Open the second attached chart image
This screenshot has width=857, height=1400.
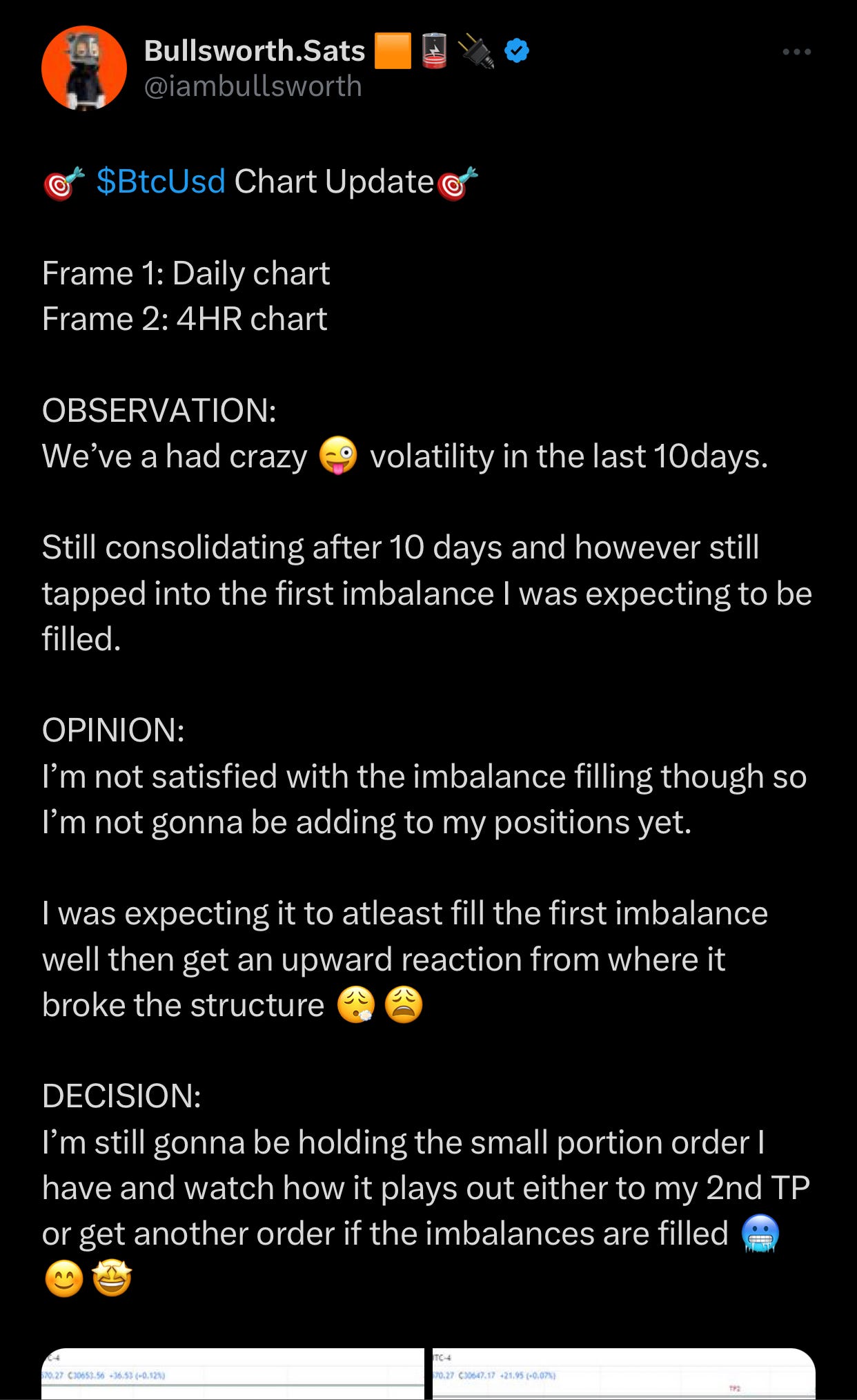tap(624, 1374)
